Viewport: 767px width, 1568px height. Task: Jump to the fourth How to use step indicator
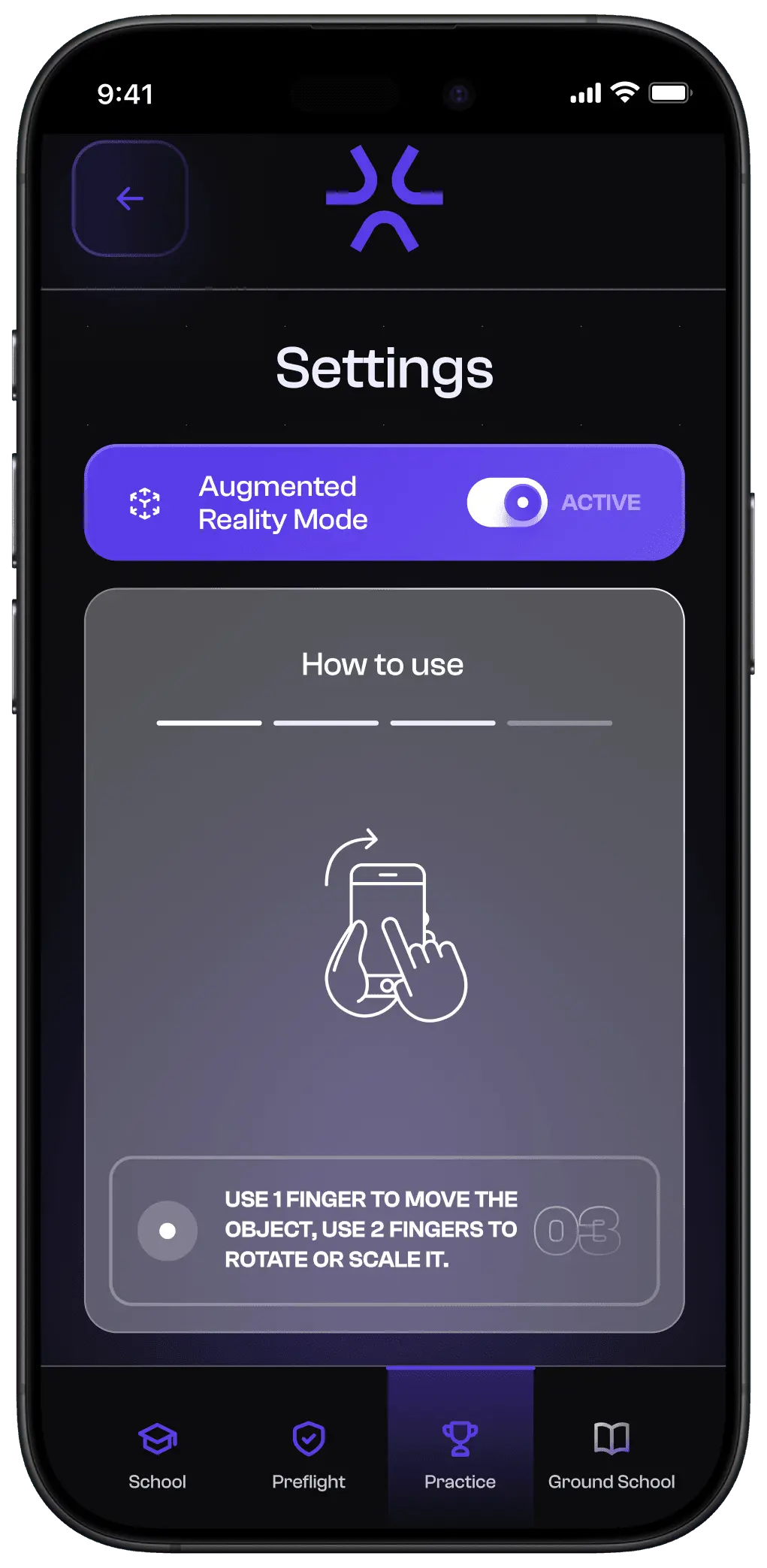click(560, 723)
